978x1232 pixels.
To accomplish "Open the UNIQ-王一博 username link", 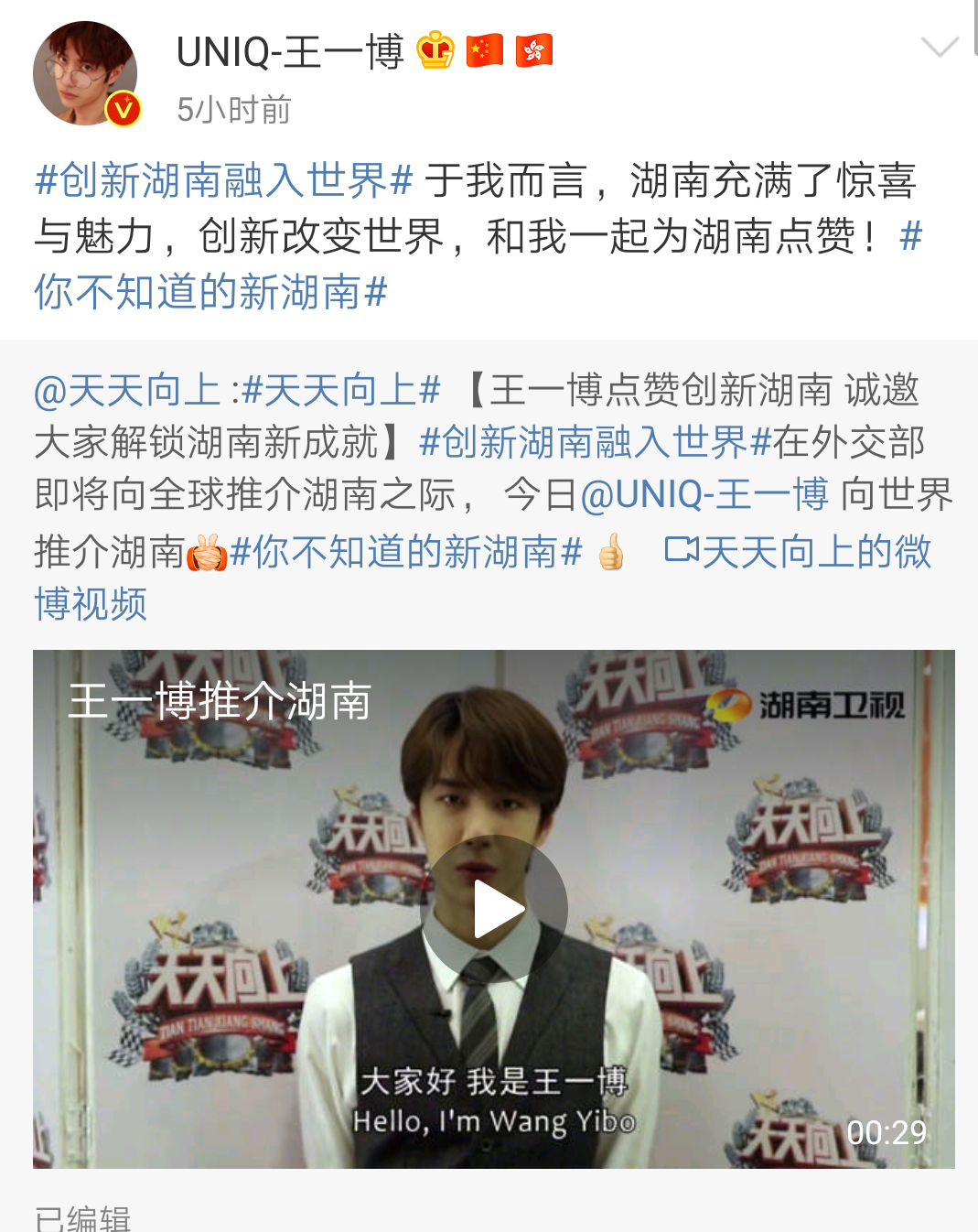I will click(289, 52).
